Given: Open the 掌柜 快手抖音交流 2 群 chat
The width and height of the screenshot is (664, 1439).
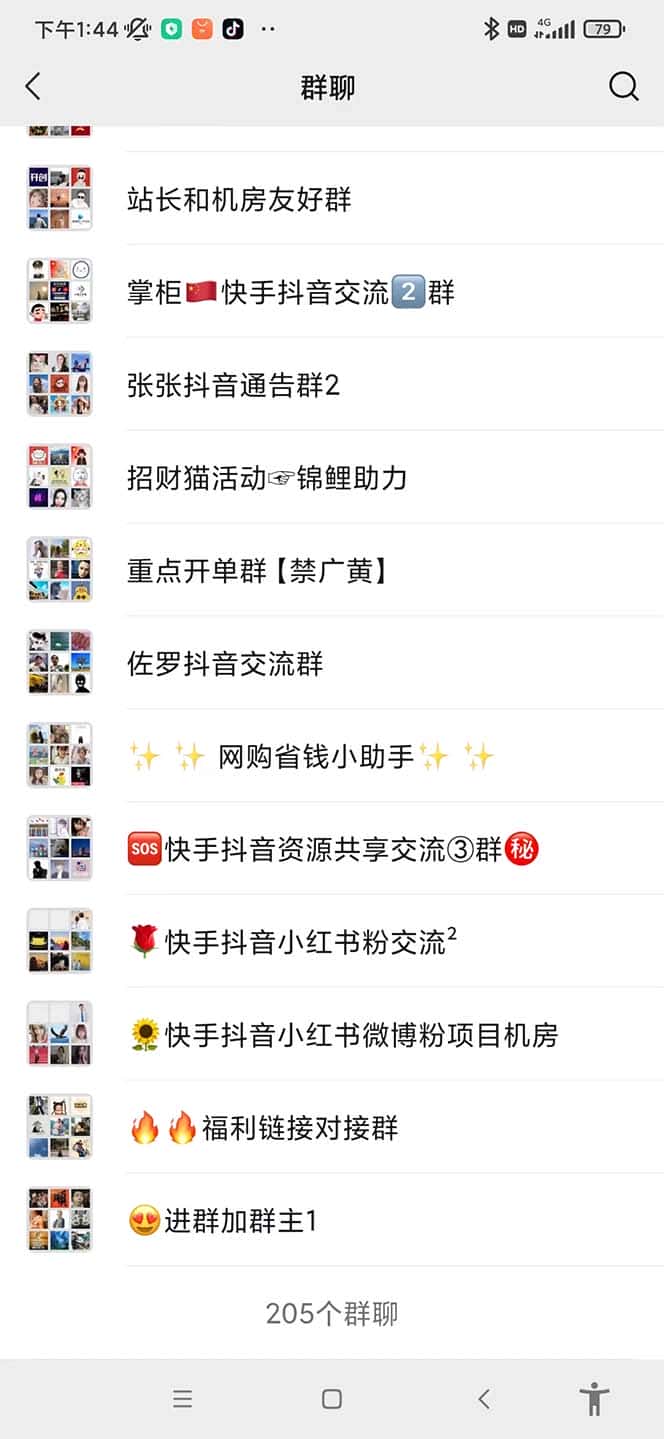Looking at the screenshot, I should (x=290, y=292).
